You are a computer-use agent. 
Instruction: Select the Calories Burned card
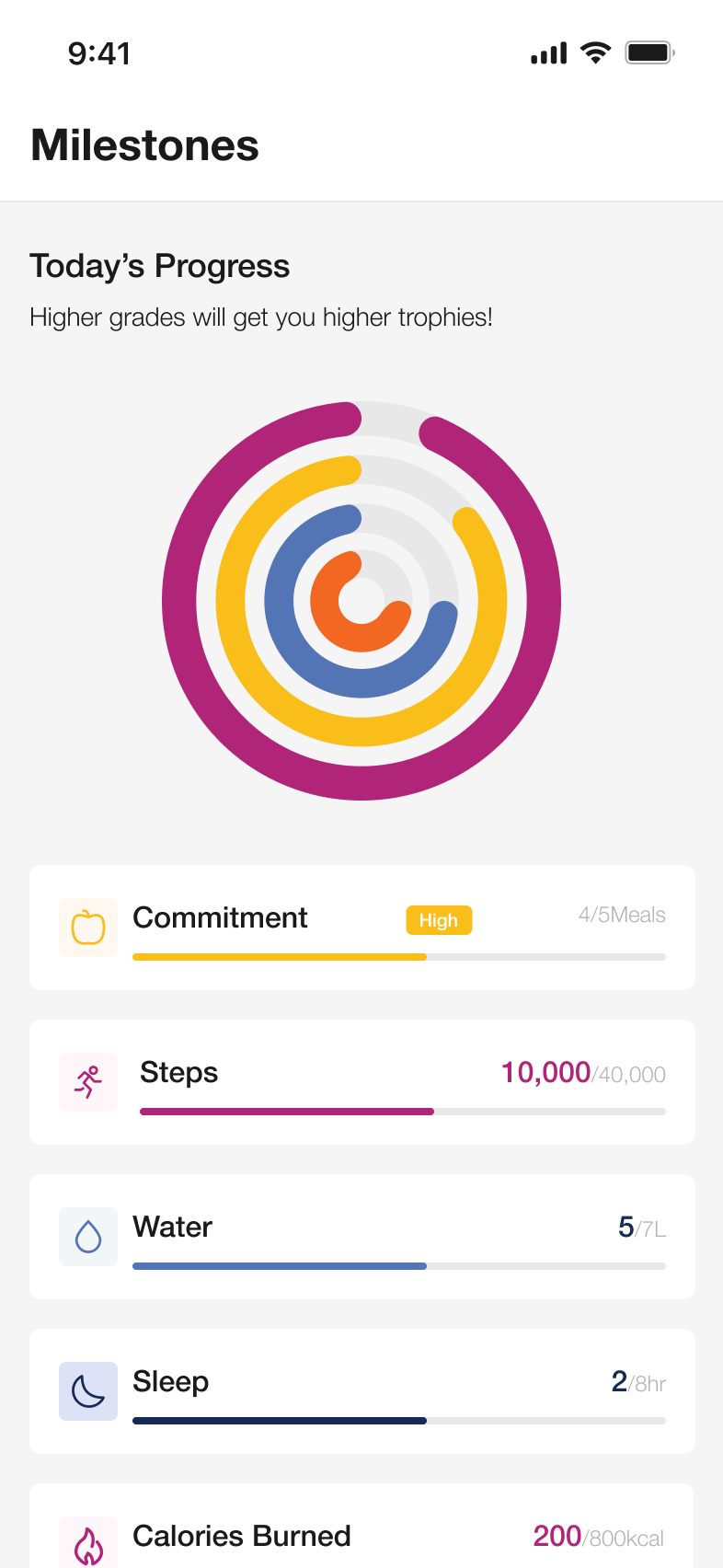361,1533
